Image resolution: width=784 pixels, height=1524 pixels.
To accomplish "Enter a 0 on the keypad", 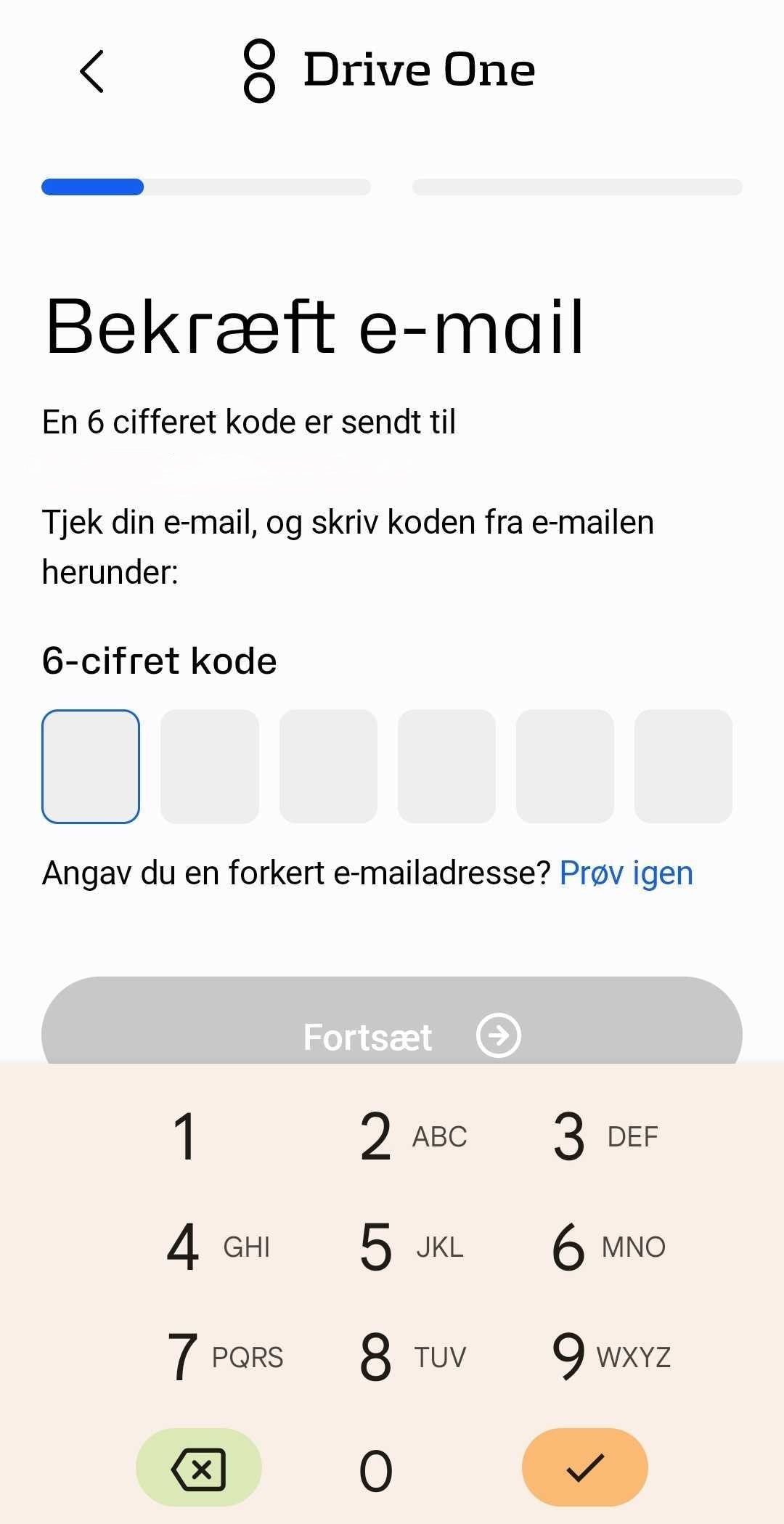I will [376, 1470].
